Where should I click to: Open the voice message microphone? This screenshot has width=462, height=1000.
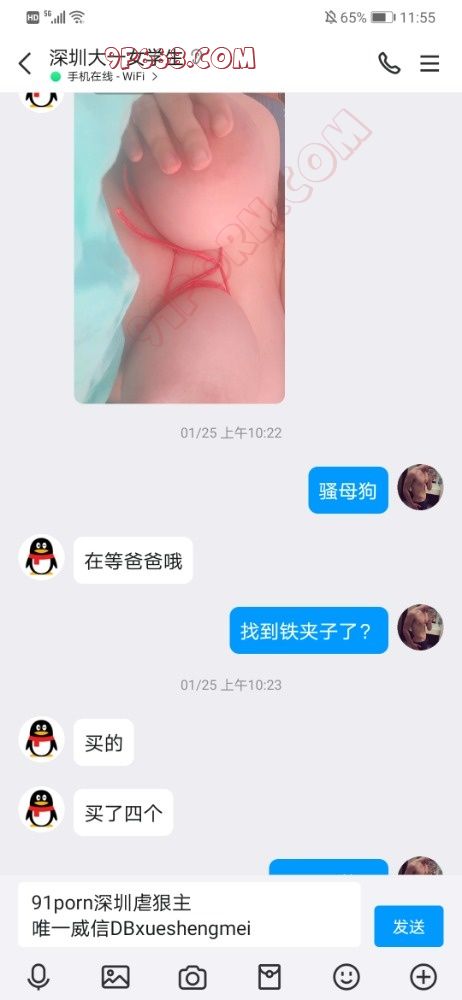coord(38,976)
